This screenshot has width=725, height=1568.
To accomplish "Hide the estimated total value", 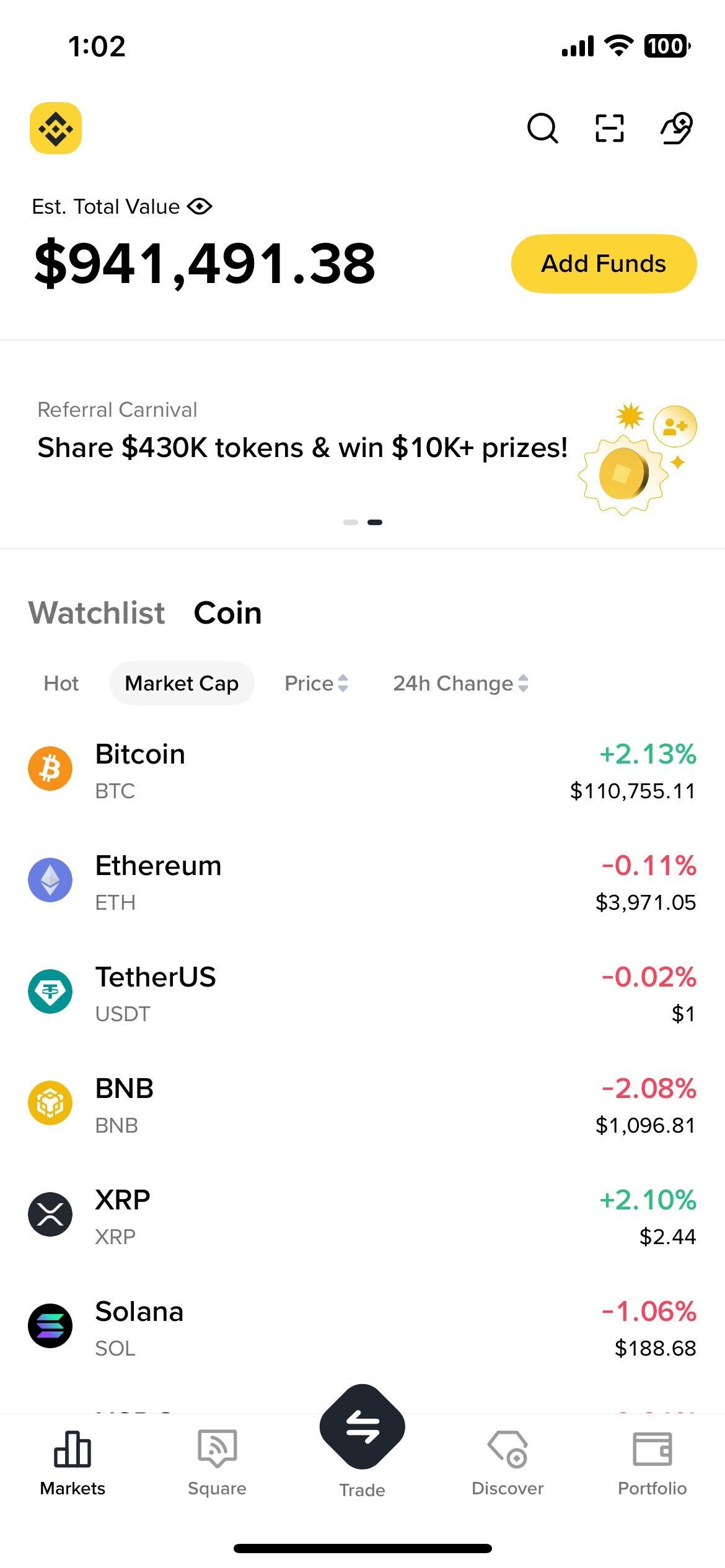I will click(x=200, y=206).
